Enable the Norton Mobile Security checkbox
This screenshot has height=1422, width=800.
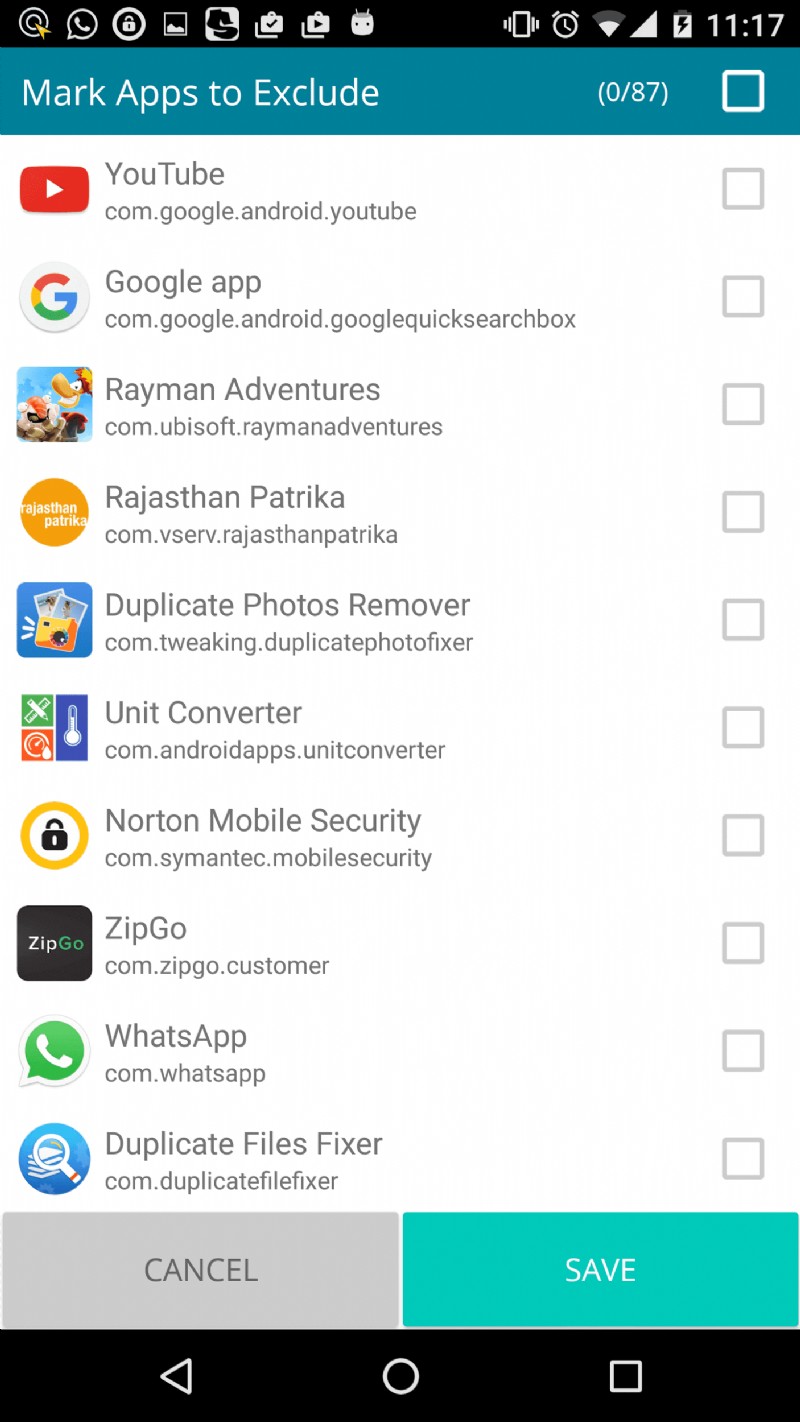tap(742, 835)
